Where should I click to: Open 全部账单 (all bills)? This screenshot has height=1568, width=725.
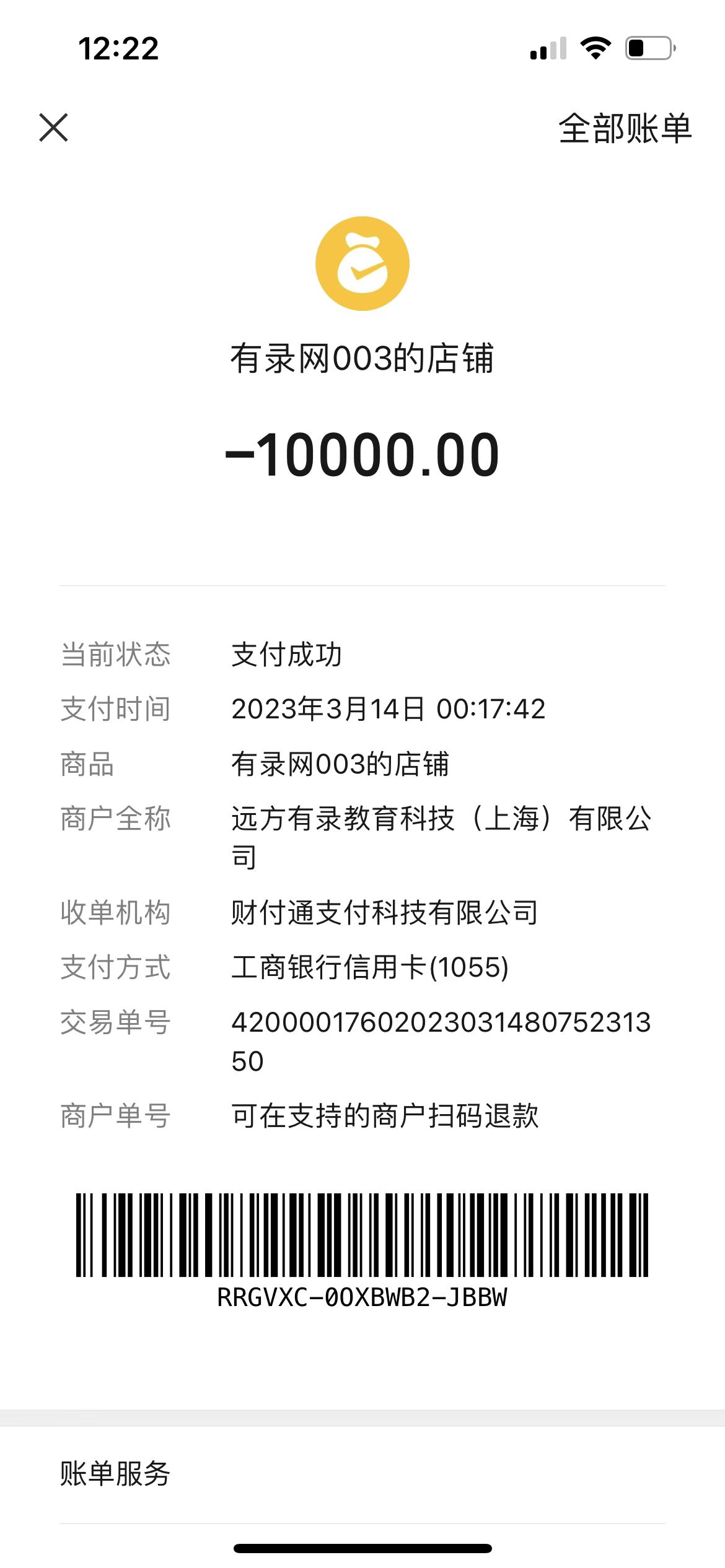point(624,129)
